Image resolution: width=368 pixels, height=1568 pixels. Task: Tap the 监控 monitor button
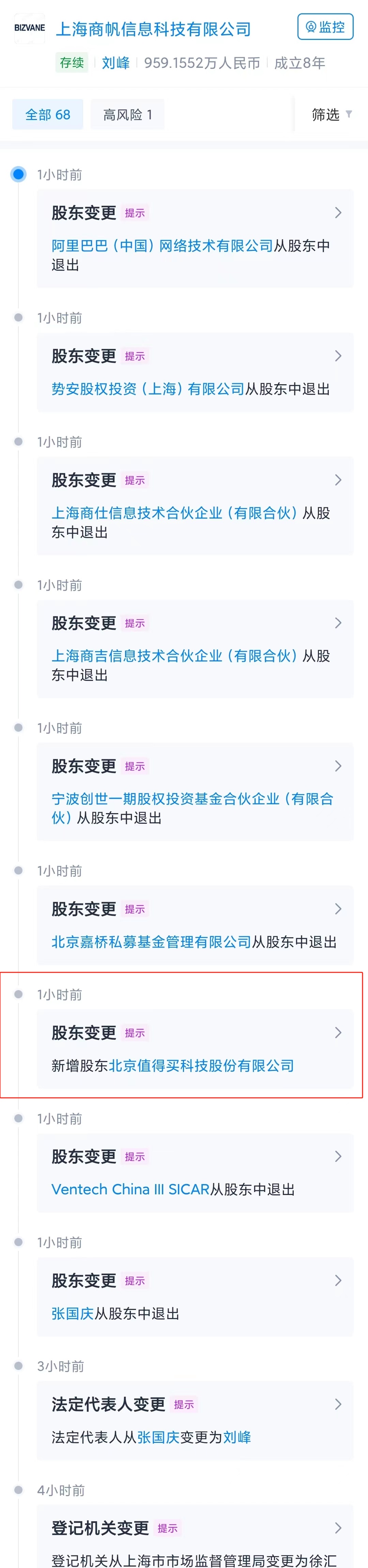[325, 27]
